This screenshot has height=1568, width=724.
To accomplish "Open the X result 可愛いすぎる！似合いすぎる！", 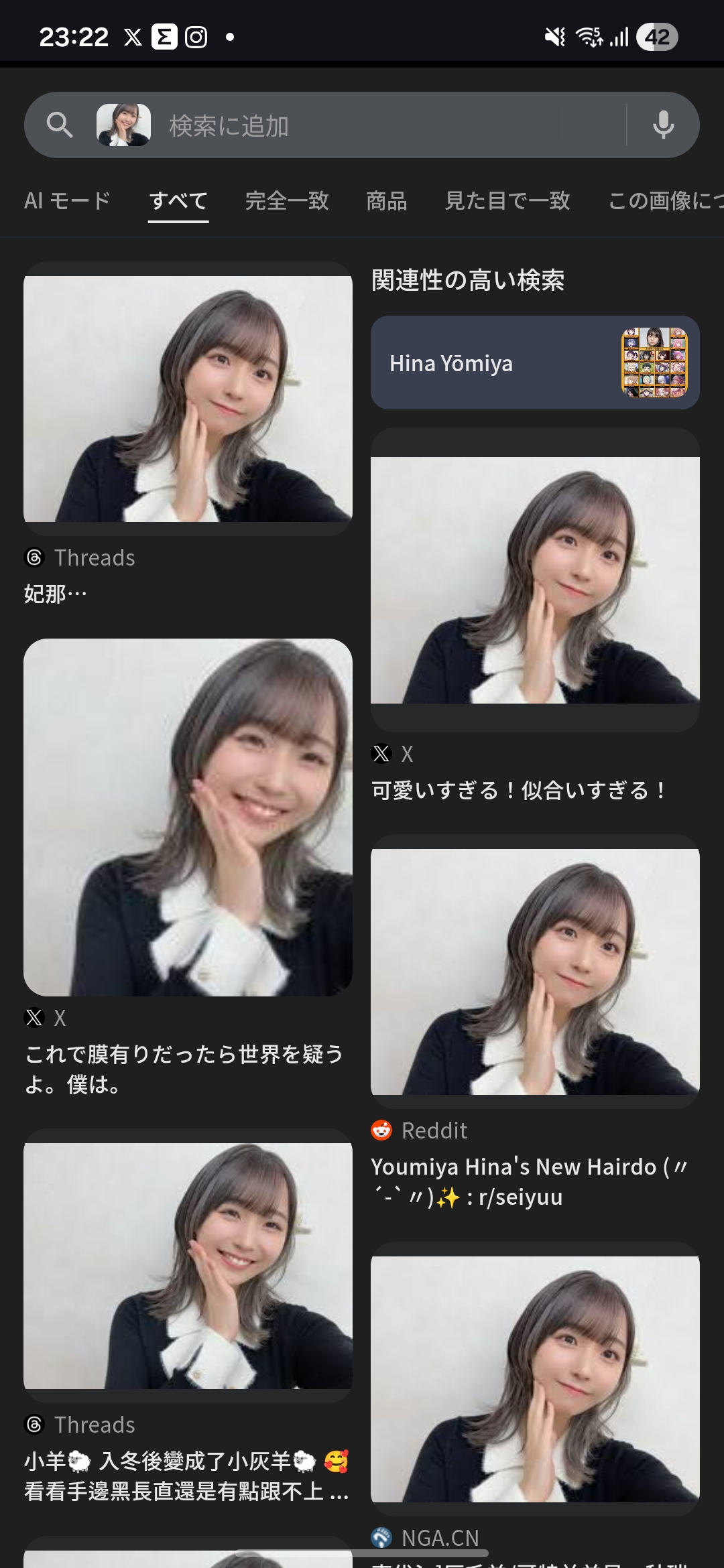I will (535, 580).
